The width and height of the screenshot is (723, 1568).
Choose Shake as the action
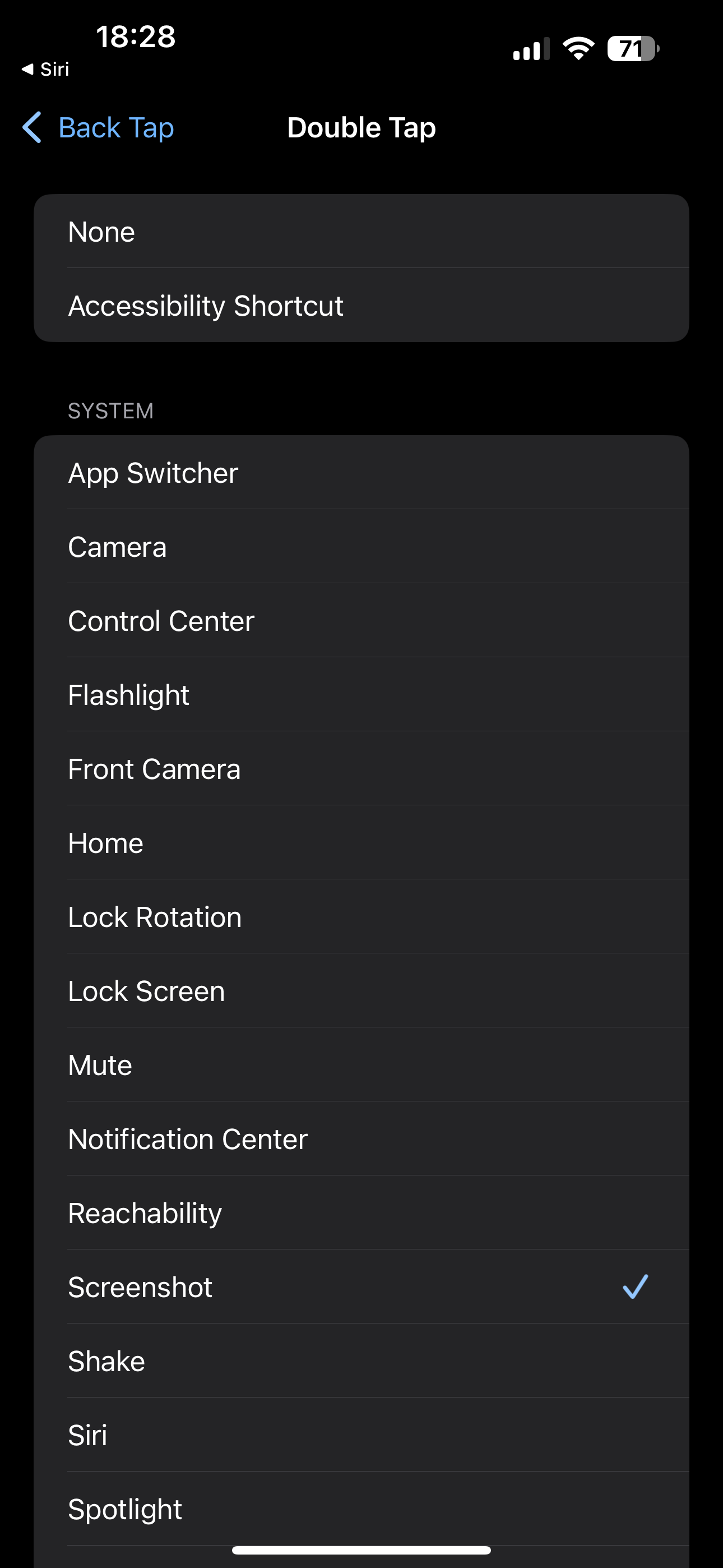pyautogui.click(x=361, y=1361)
